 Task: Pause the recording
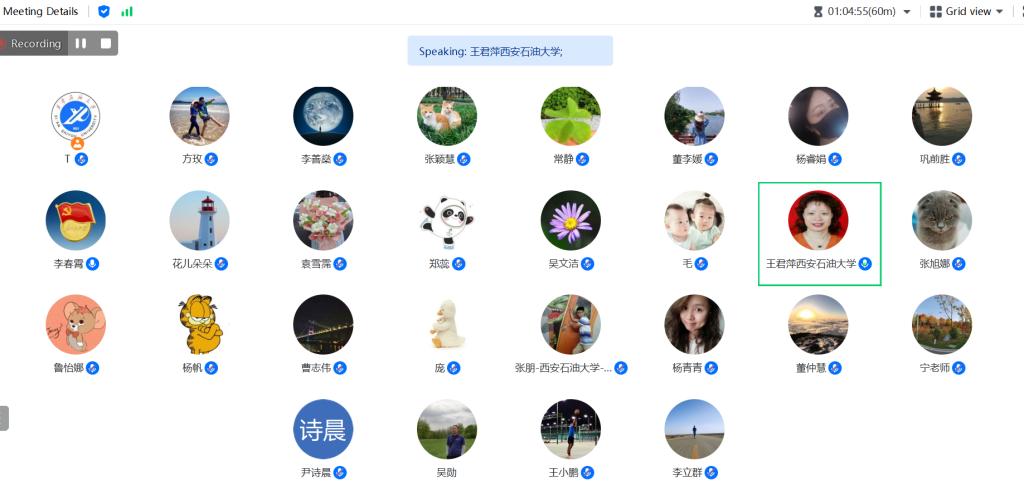coord(81,43)
